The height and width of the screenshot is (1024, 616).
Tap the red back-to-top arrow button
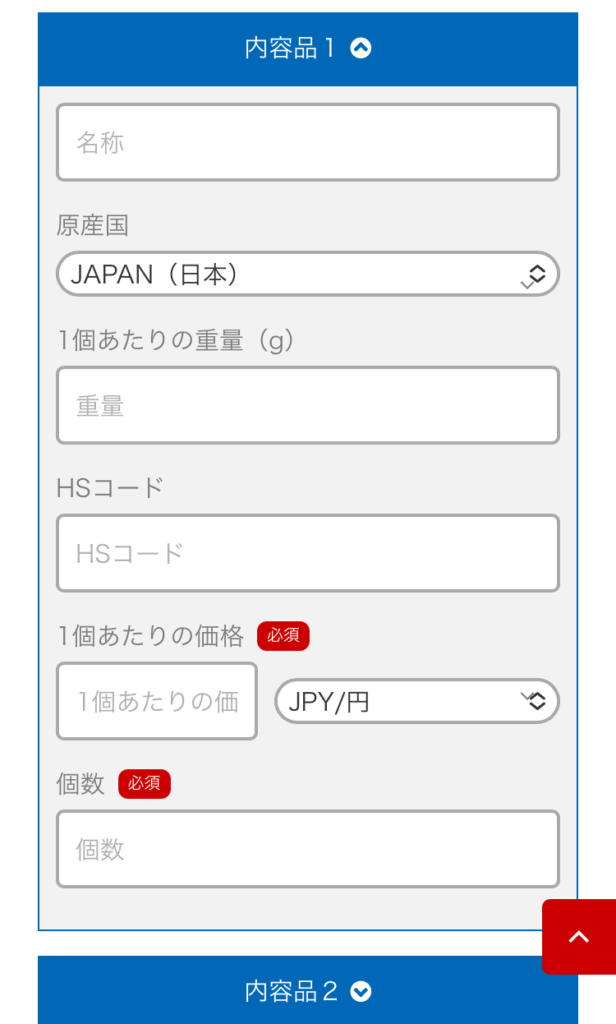coord(579,936)
